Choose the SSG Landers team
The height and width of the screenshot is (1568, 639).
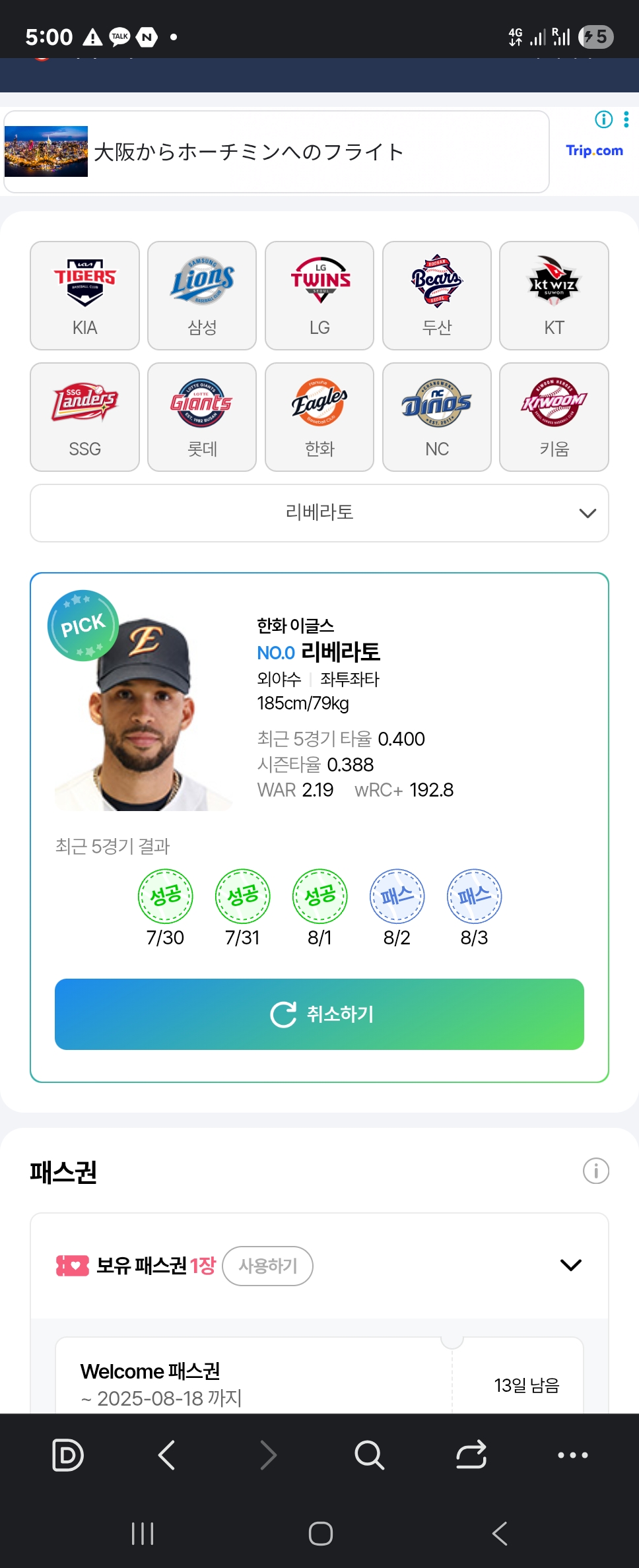[x=84, y=416]
